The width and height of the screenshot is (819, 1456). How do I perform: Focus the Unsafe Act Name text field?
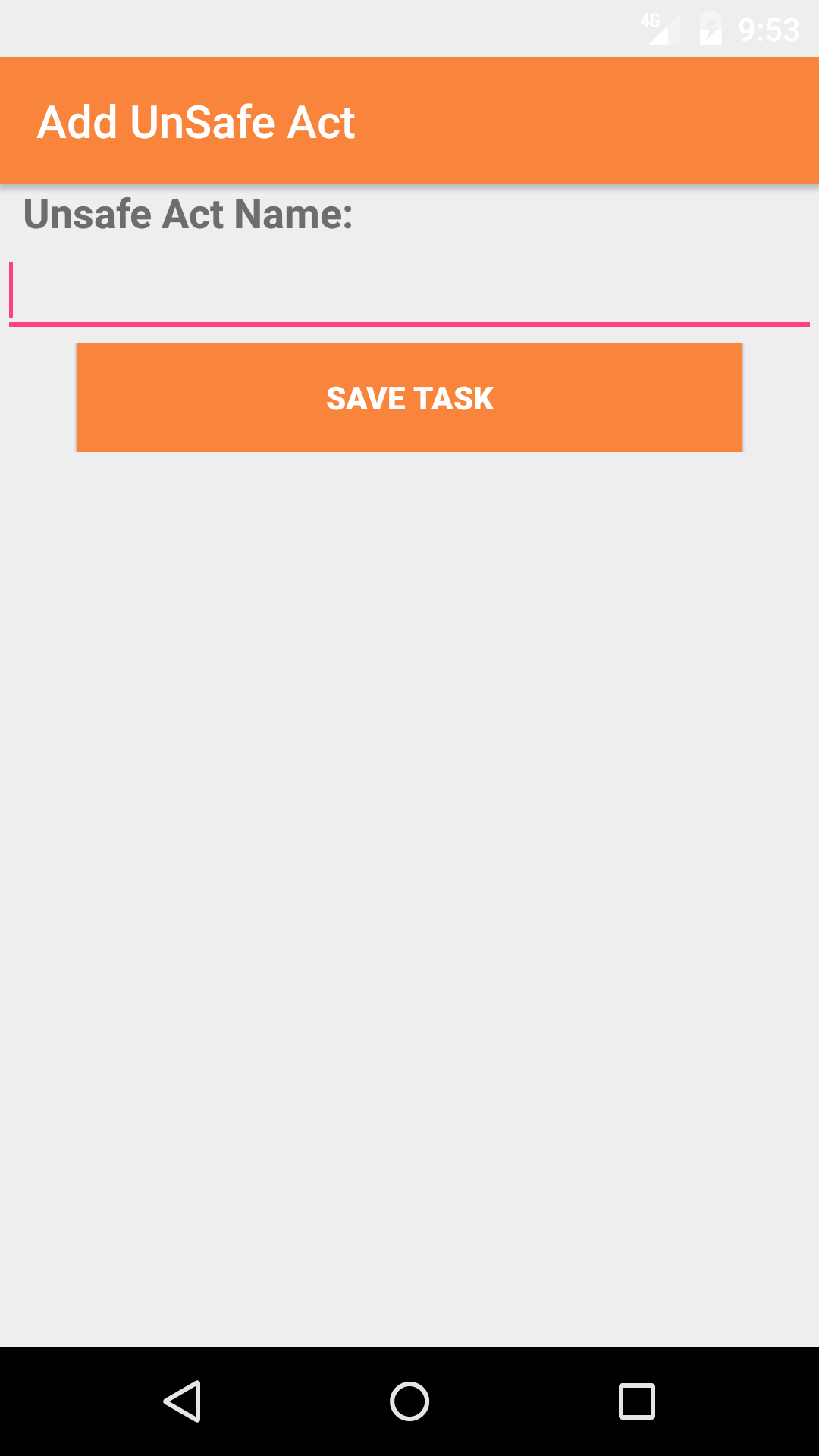409,292
